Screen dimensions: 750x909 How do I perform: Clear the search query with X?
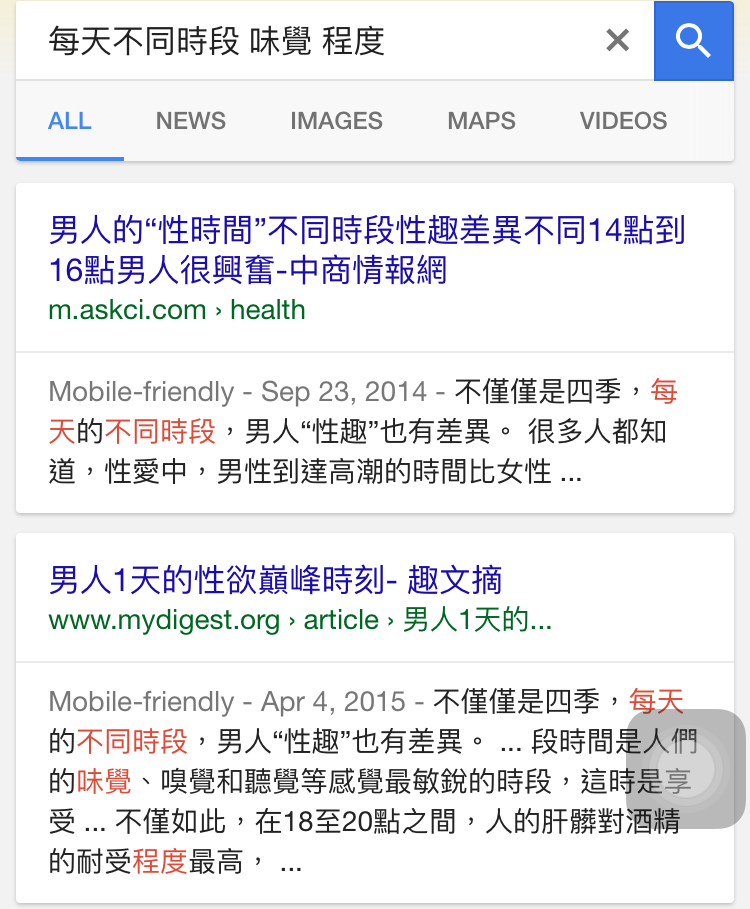(618, 41)
